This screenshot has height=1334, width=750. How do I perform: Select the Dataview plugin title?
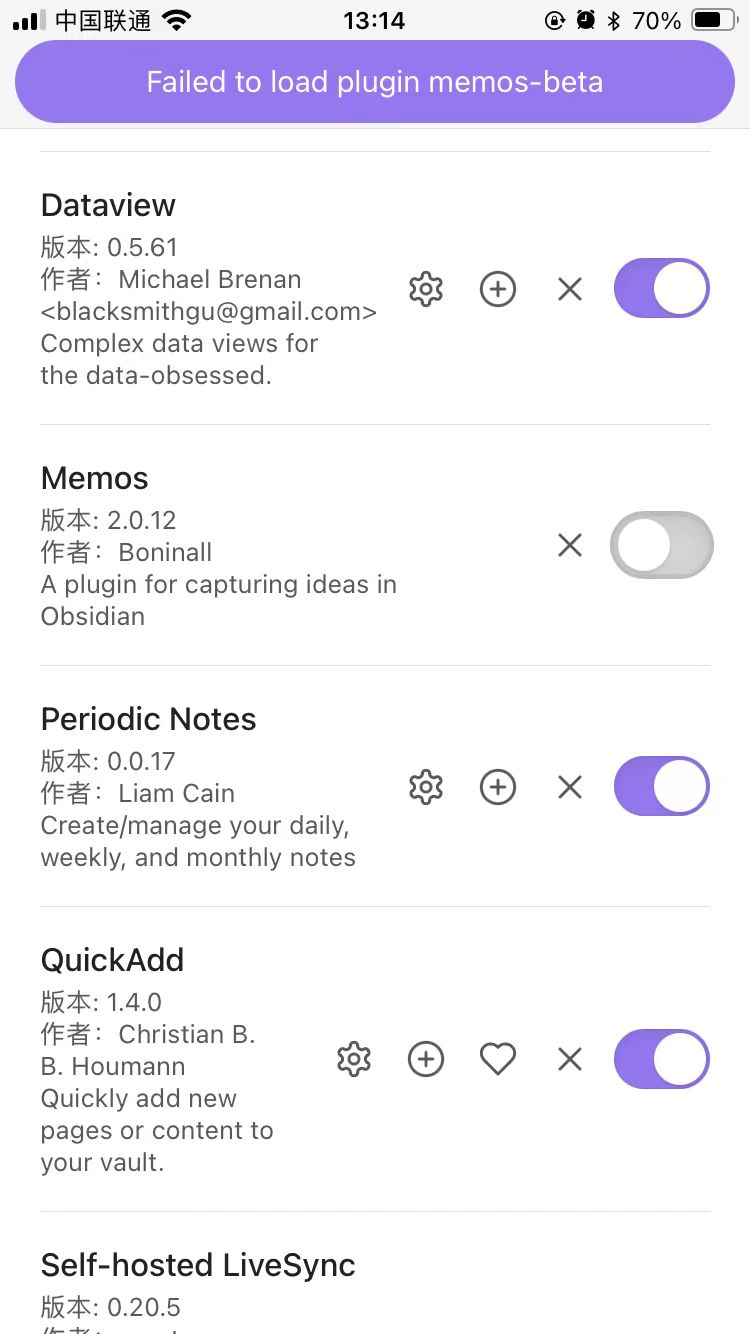point(107,205)
